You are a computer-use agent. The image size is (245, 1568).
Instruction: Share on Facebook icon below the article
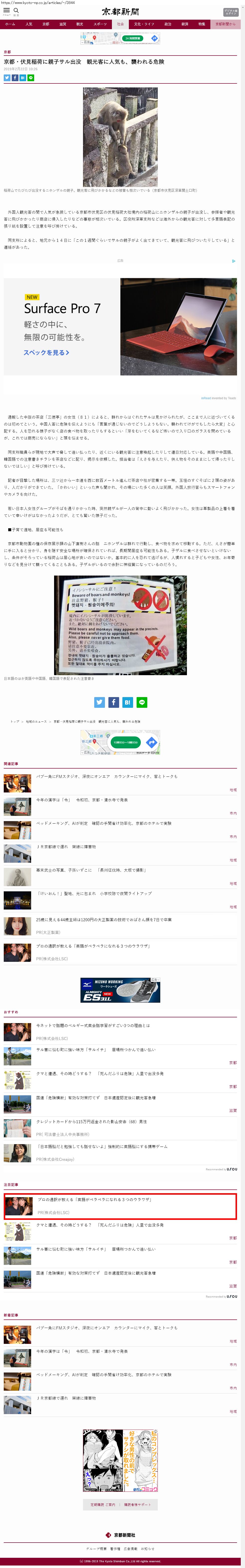[x=114, y=702]
